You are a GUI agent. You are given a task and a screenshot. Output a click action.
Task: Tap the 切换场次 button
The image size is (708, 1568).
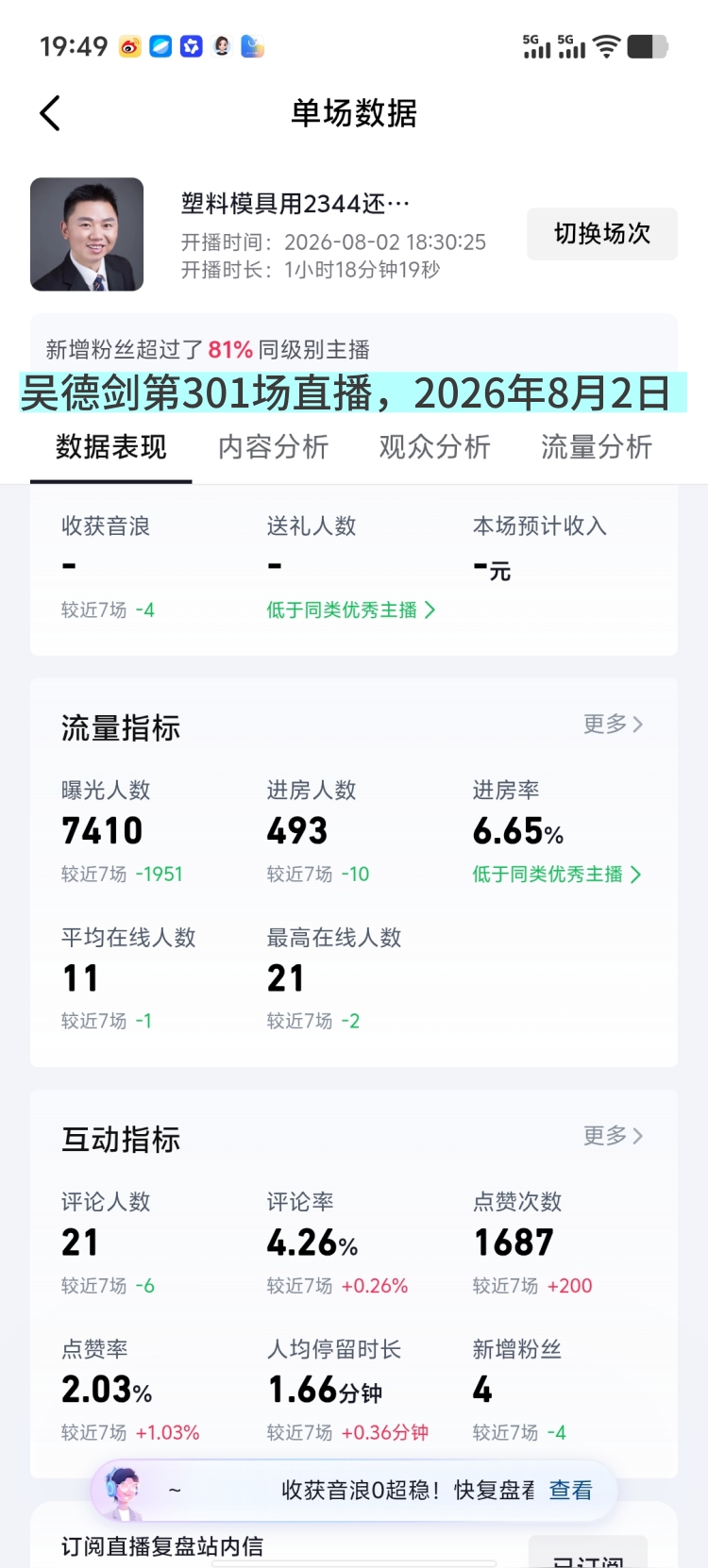602,234
